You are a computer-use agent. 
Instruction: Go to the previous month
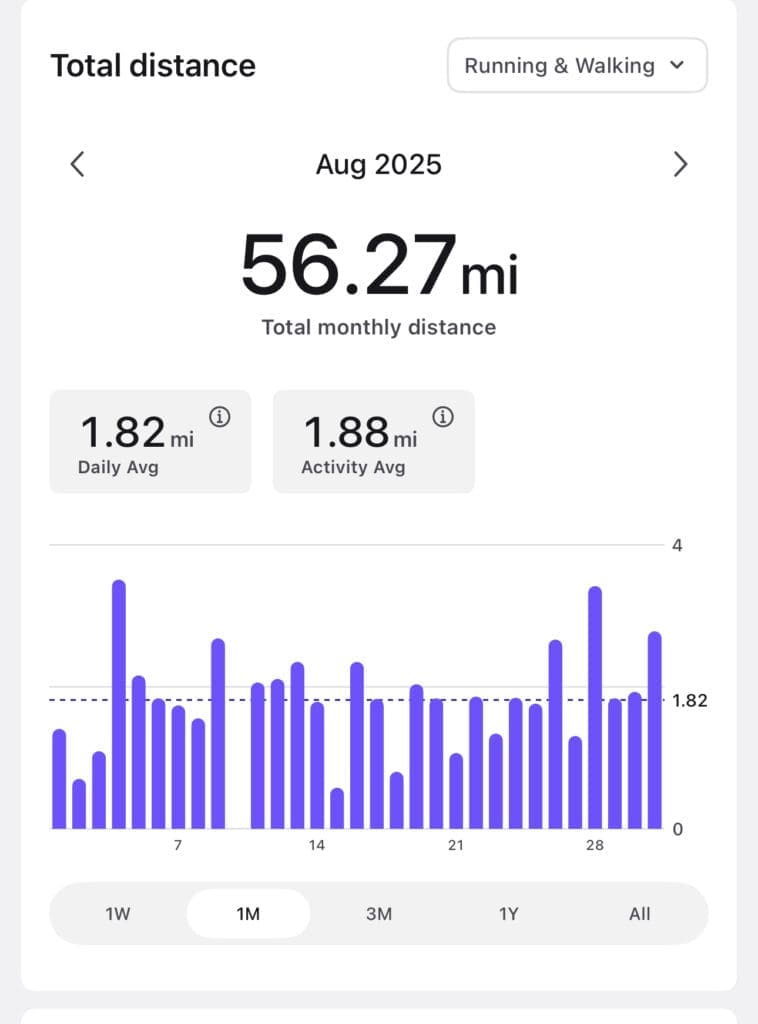[77, 164]
